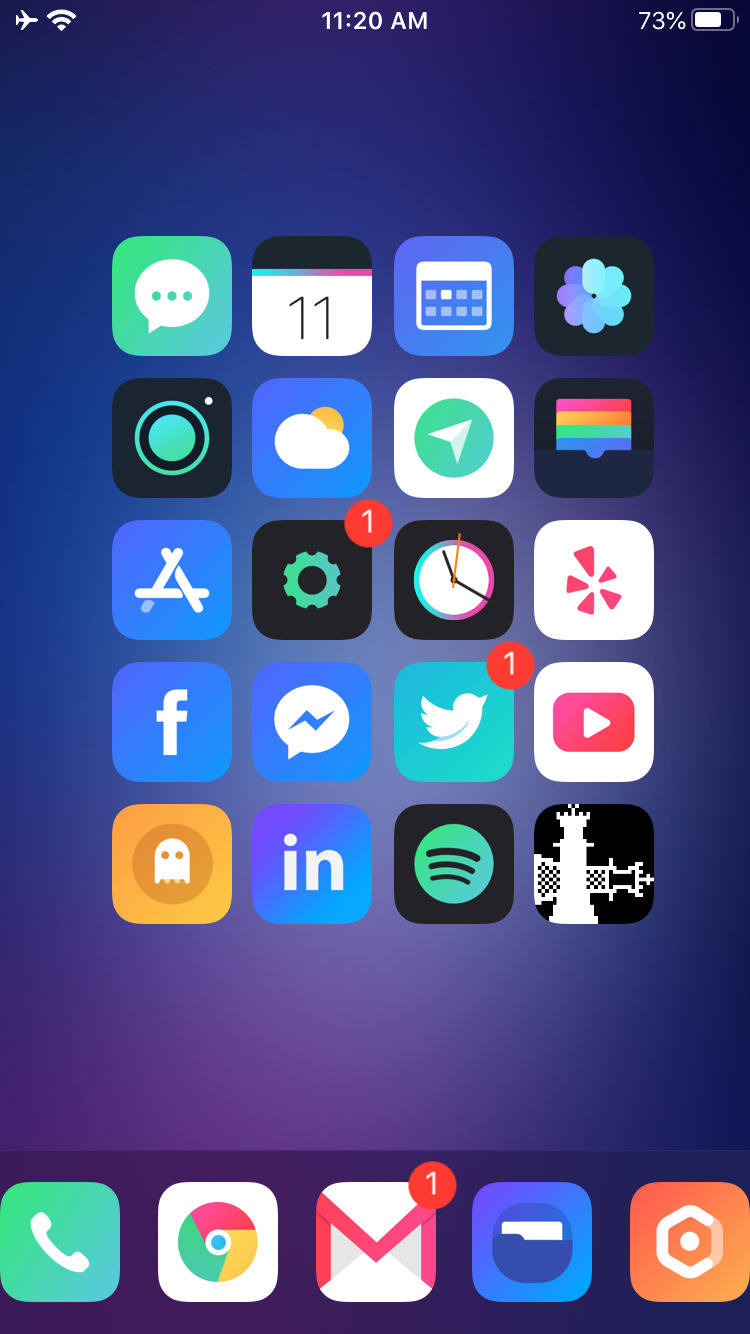
Task: Launch Chrome from the dock
Action: coord(218,1242)
